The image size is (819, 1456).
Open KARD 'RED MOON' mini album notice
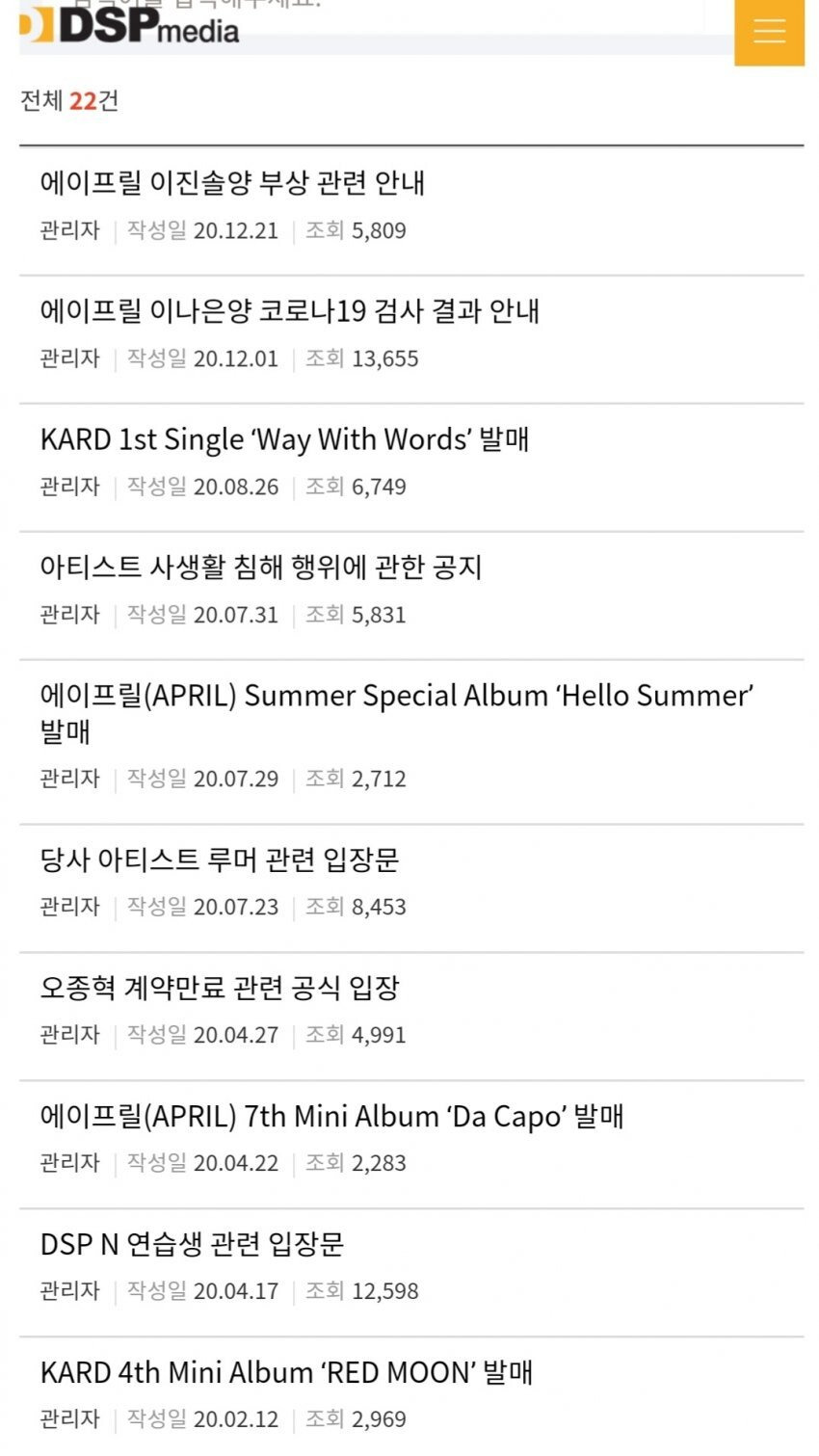pyautogui.click(x=286, y=1372)
